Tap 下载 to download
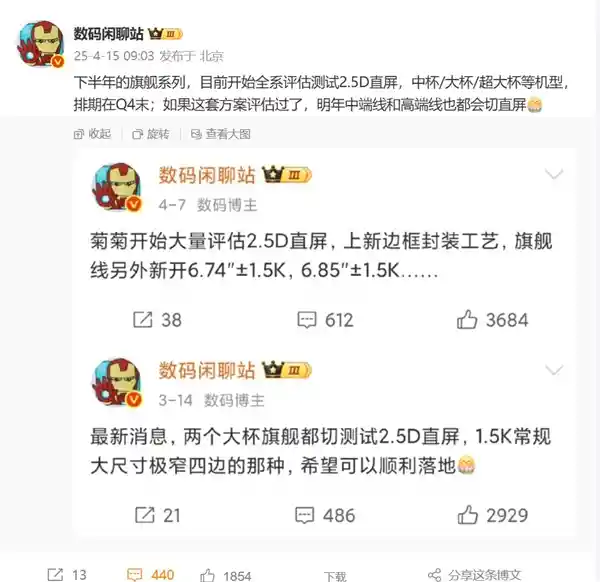Image resolution: width=600 pixels, height=582 pixels. coord(335,576)
